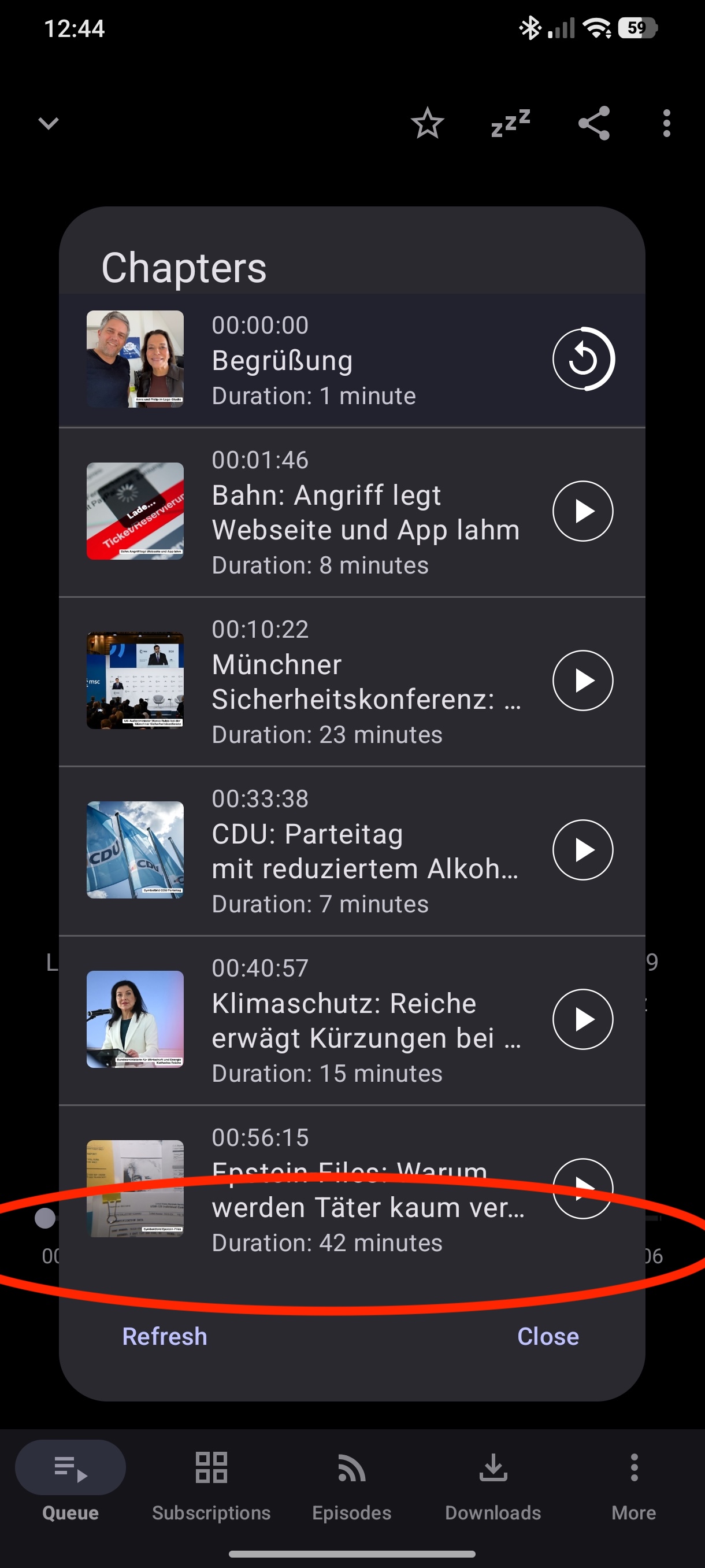Play the Bahn: Angriff chapter

coord(582,511)
